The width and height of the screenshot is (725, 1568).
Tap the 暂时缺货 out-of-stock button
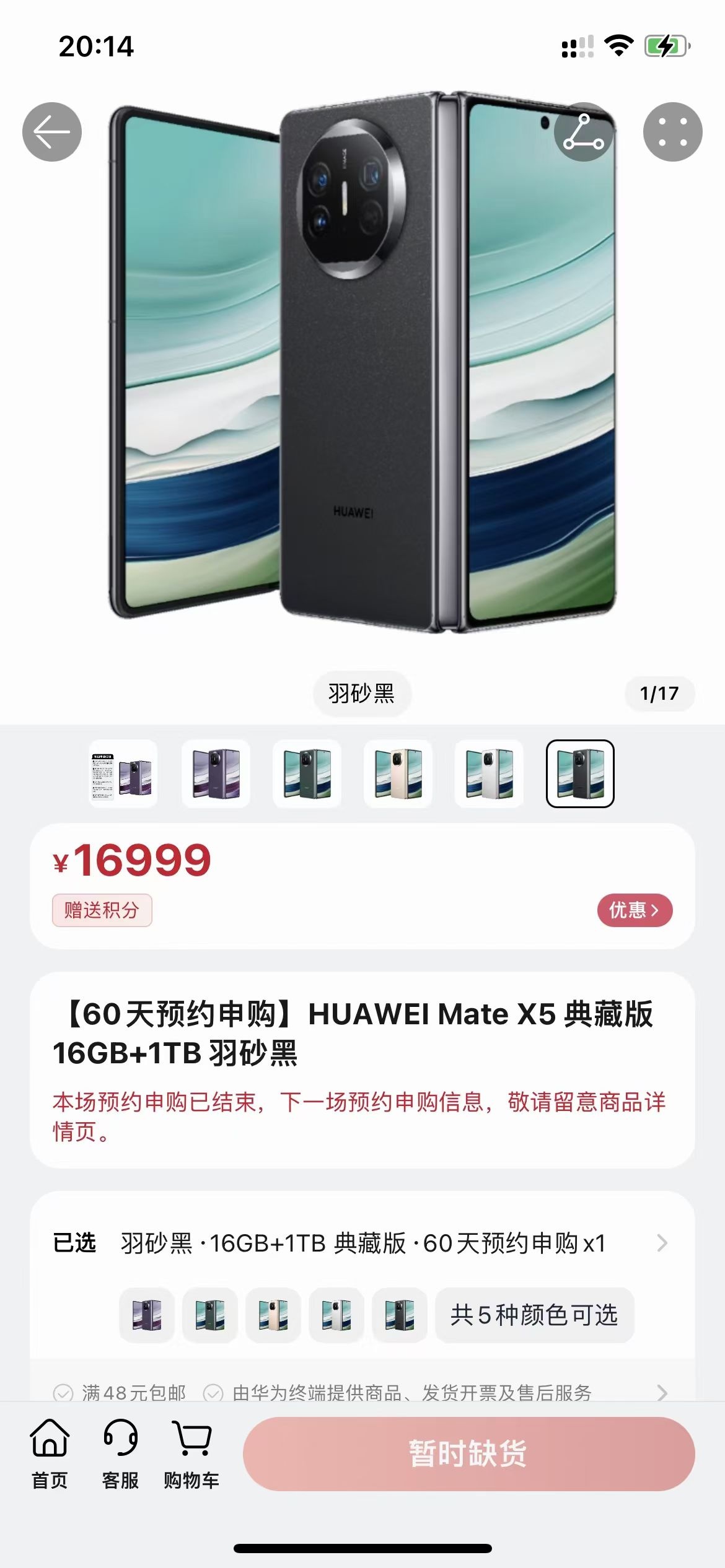click(468, 1453)
